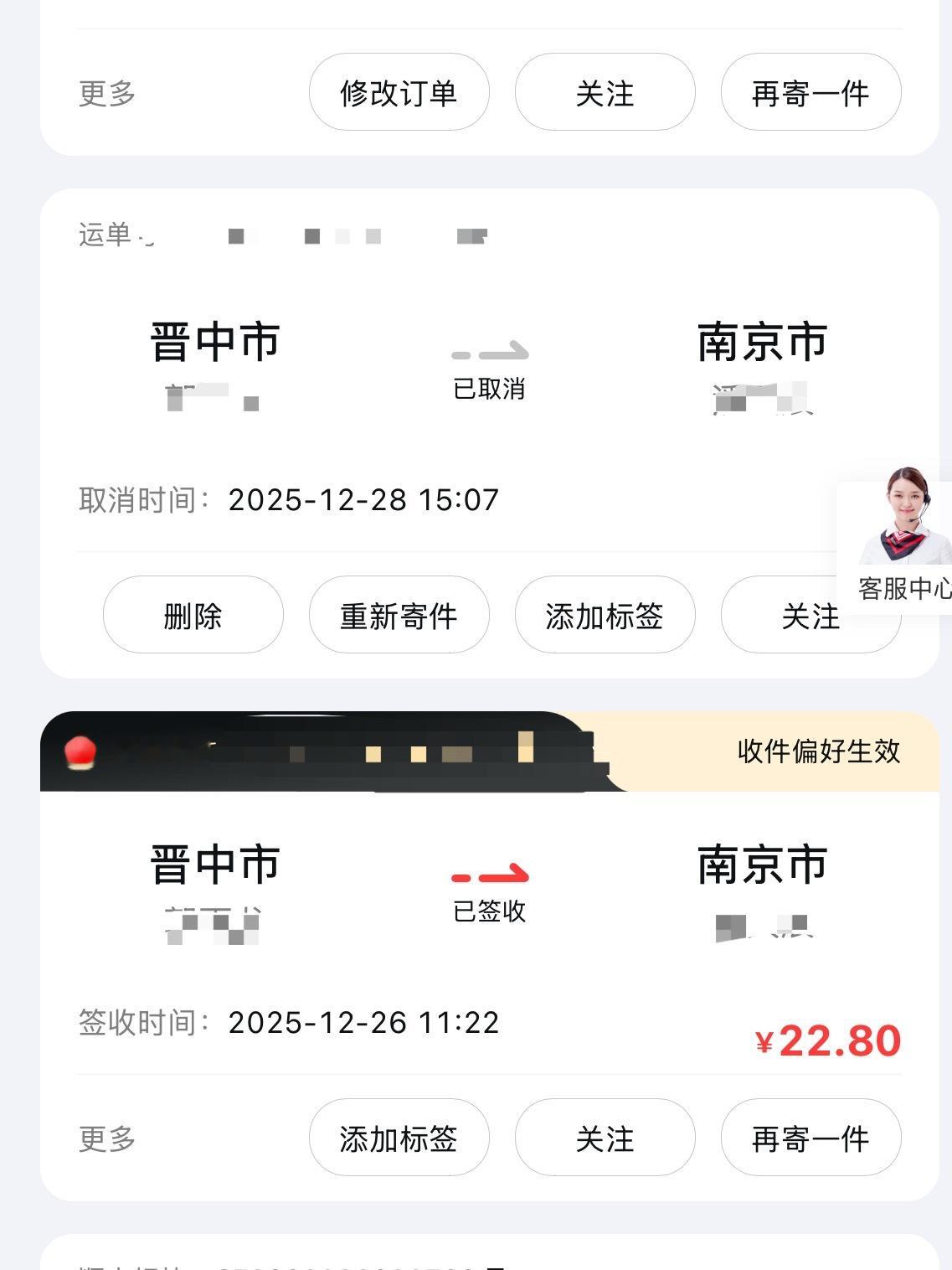
Task: Tap 再寄一件 on the top shipment card
Action: click(x=810, y=94)
